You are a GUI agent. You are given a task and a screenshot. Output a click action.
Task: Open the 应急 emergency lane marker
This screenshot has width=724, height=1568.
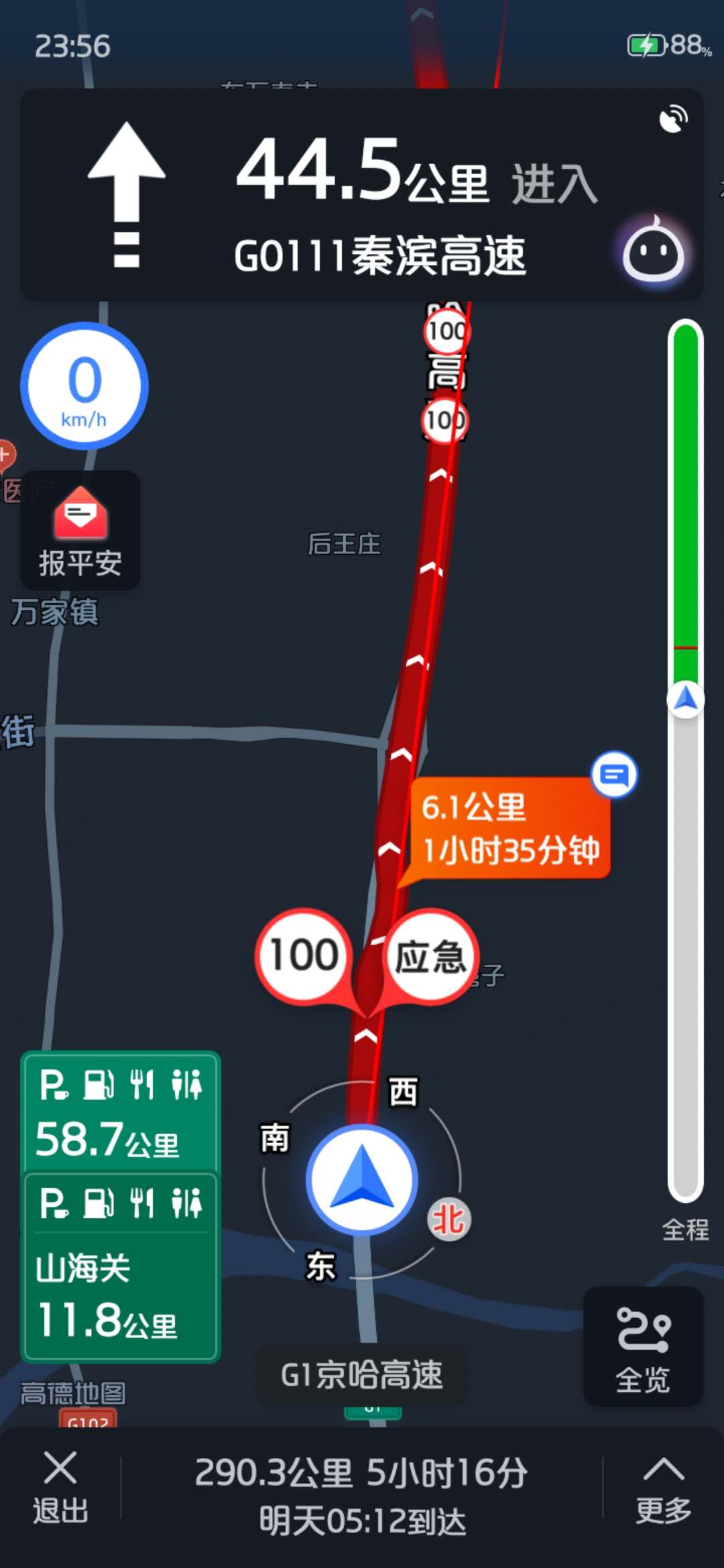click(x=429, y=957)
